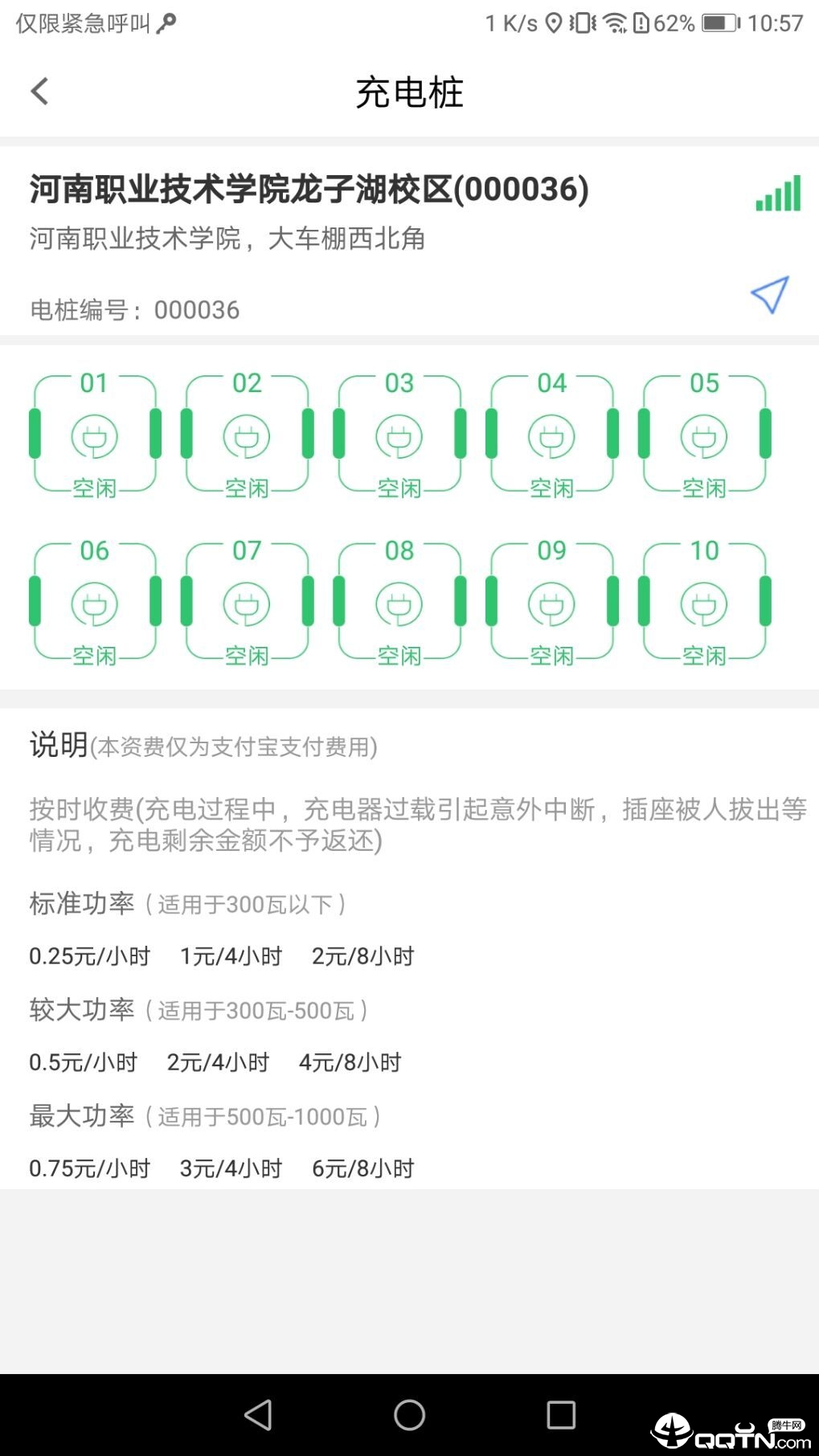
Task: Tap idle socket 09
Action: coord(552,603)
